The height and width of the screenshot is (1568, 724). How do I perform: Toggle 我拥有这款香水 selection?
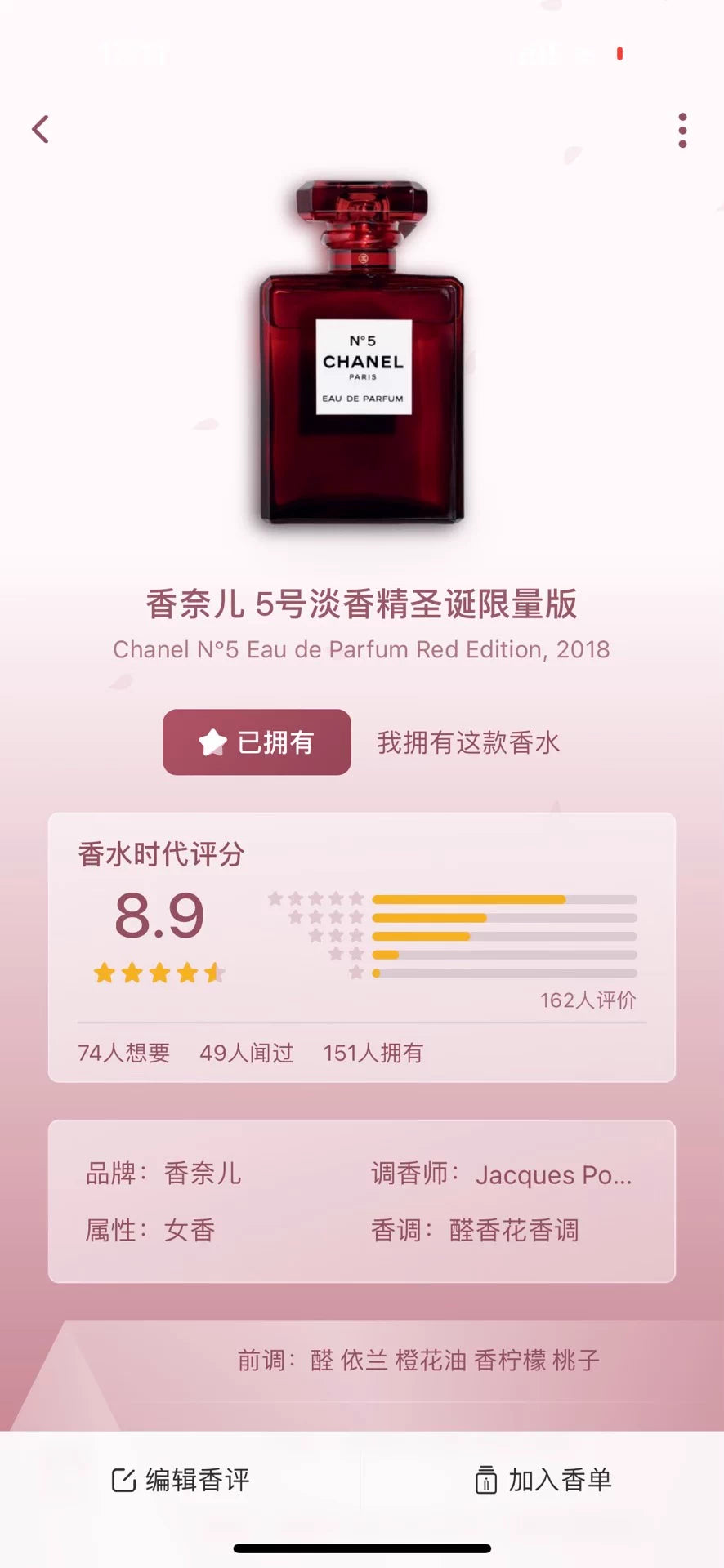[467, 742]
